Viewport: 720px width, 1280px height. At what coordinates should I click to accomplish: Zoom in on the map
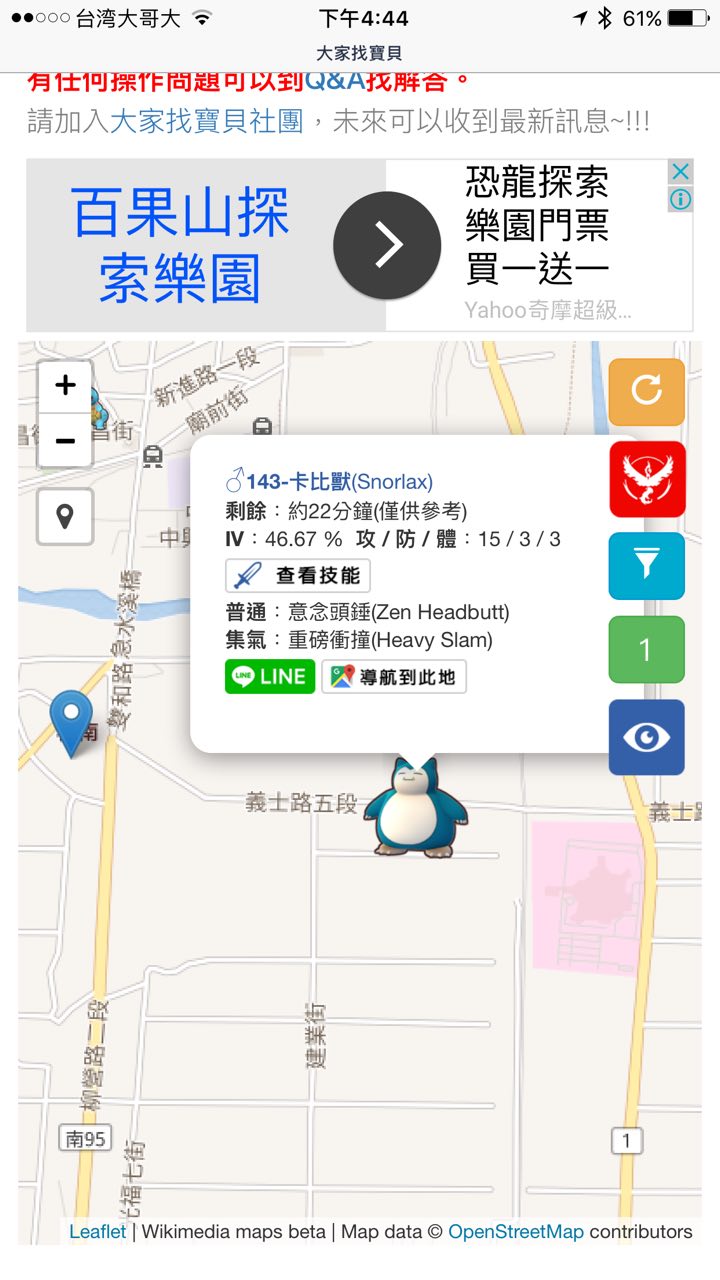65,386
